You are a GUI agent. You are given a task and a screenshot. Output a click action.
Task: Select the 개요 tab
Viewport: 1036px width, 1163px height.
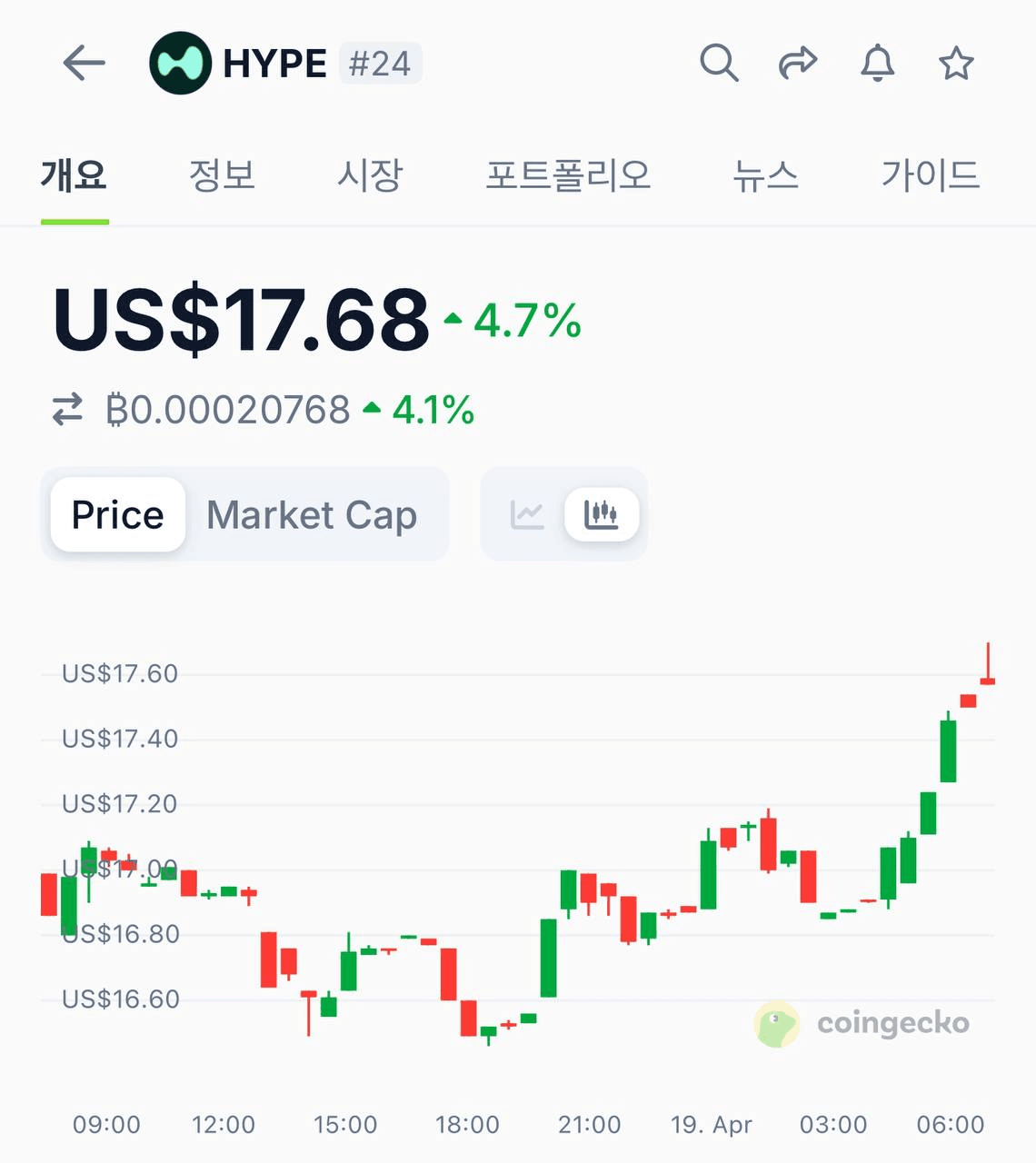(75, 174)
